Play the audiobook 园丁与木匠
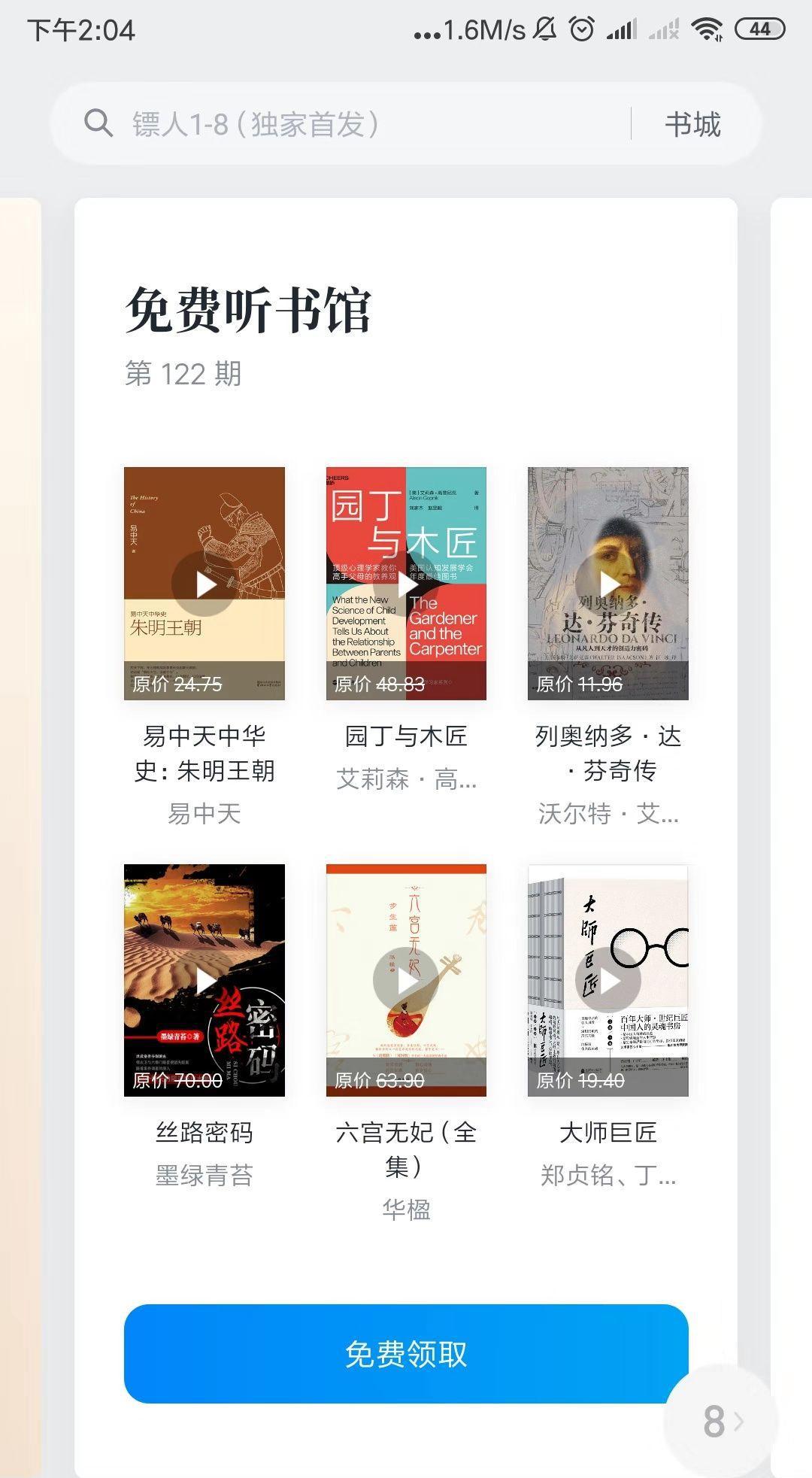Viewport: 812px width, 1478px height. coord(406,584)
